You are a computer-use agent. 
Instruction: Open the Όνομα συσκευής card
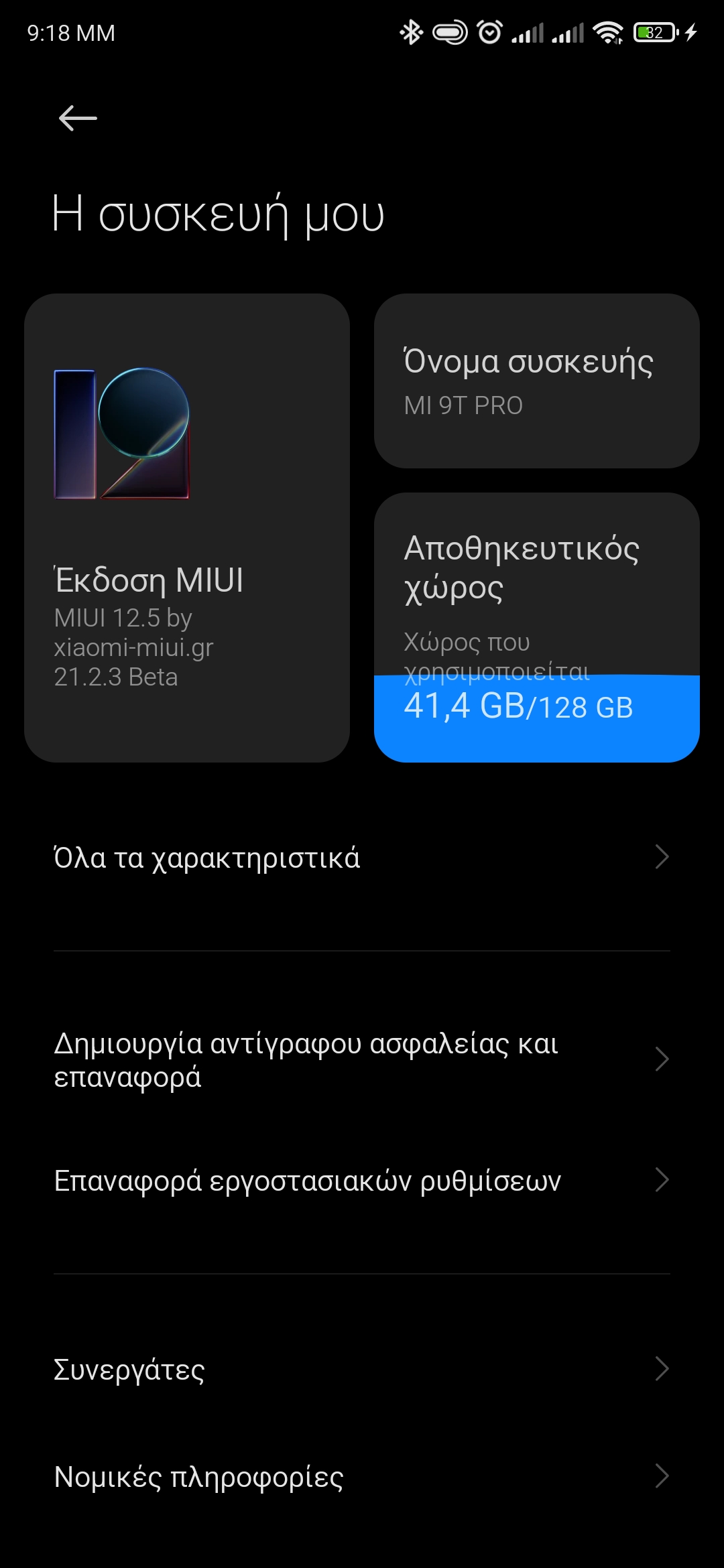536,381
